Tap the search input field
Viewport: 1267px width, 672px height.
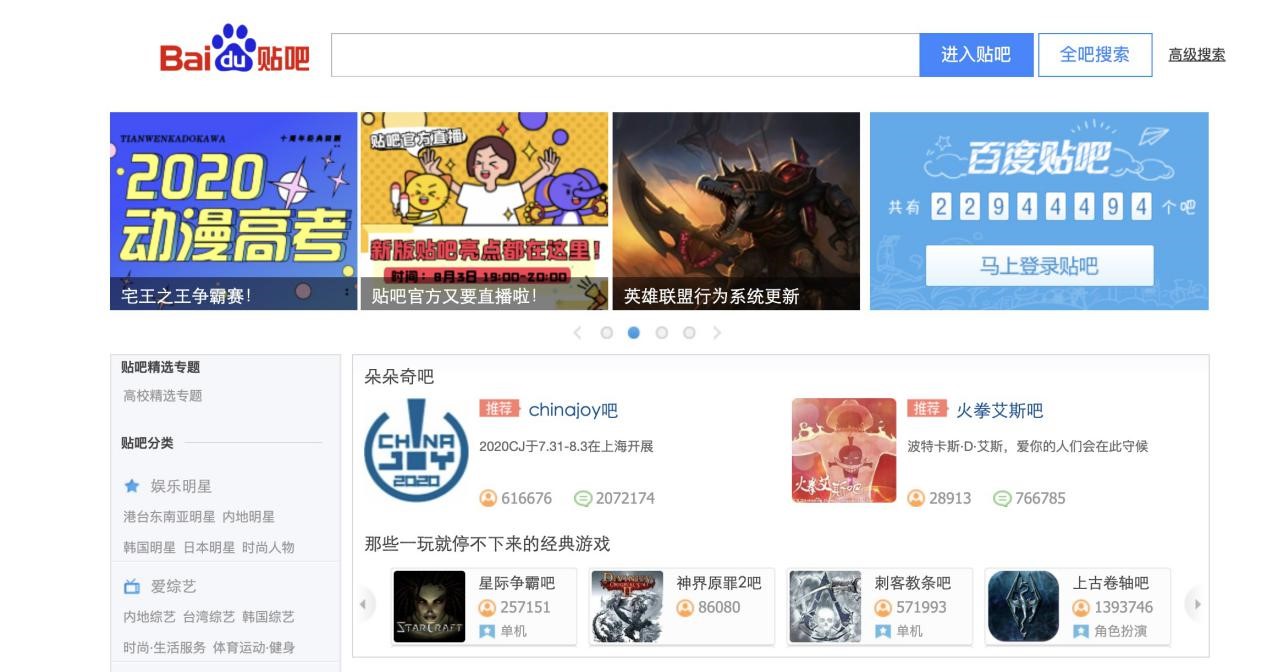point(625,55)
